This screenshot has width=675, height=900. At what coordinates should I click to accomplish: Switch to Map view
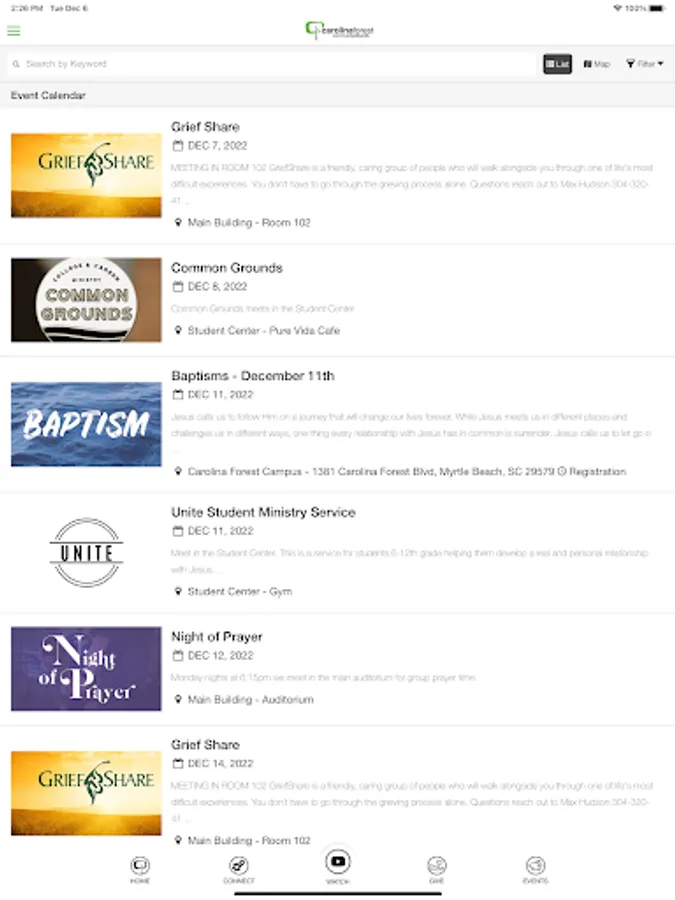click(597, 64)
